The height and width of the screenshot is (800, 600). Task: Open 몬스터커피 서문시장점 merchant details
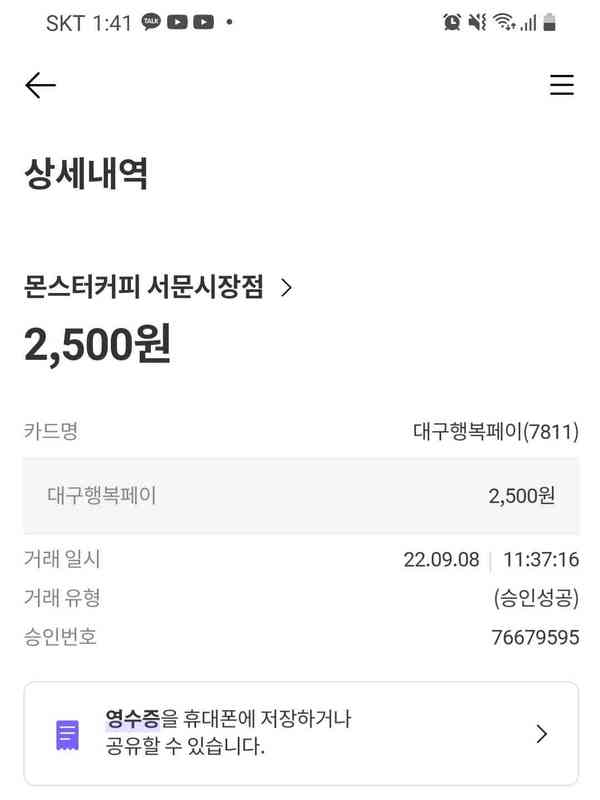pos(160,288)
